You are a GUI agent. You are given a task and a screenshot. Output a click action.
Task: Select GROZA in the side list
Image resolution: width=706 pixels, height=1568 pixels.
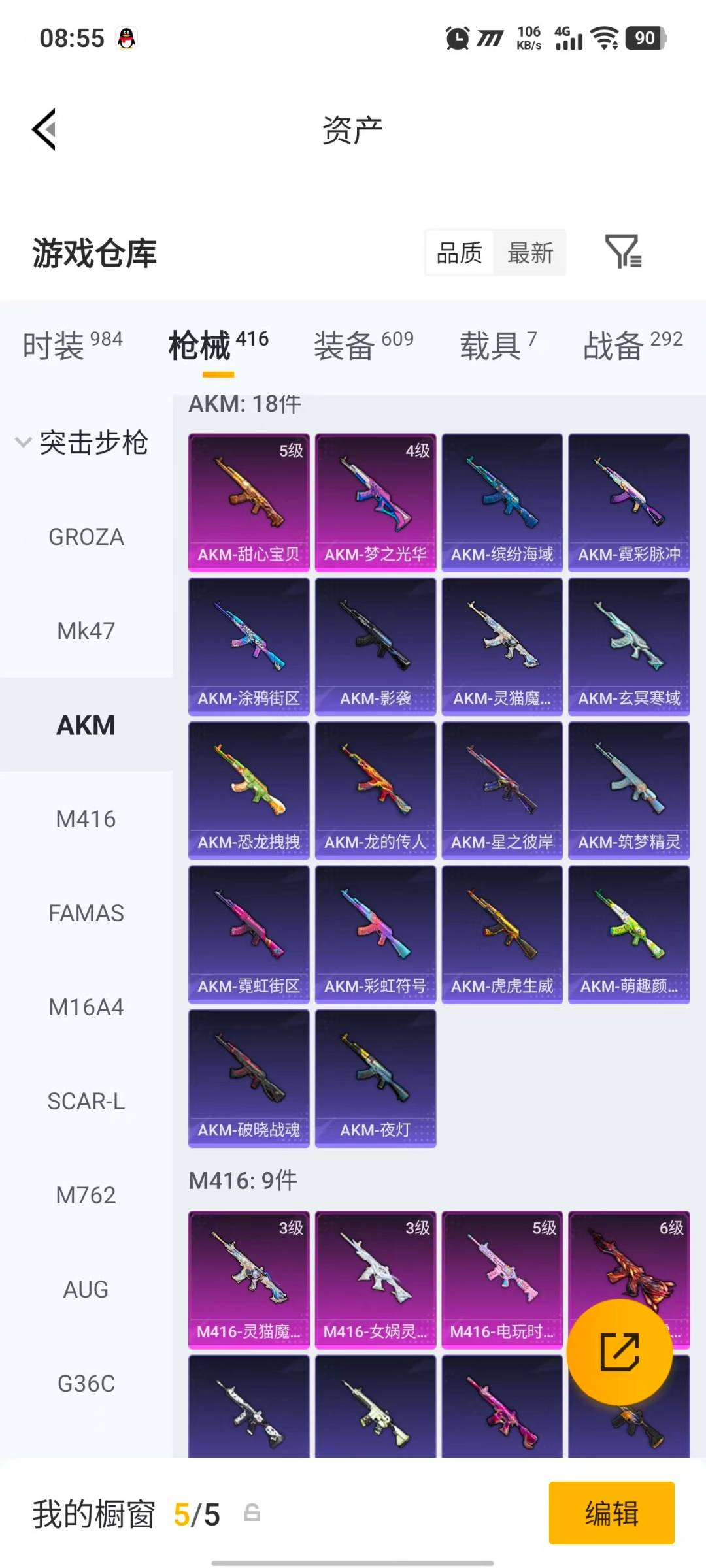(x=86, y=537)
